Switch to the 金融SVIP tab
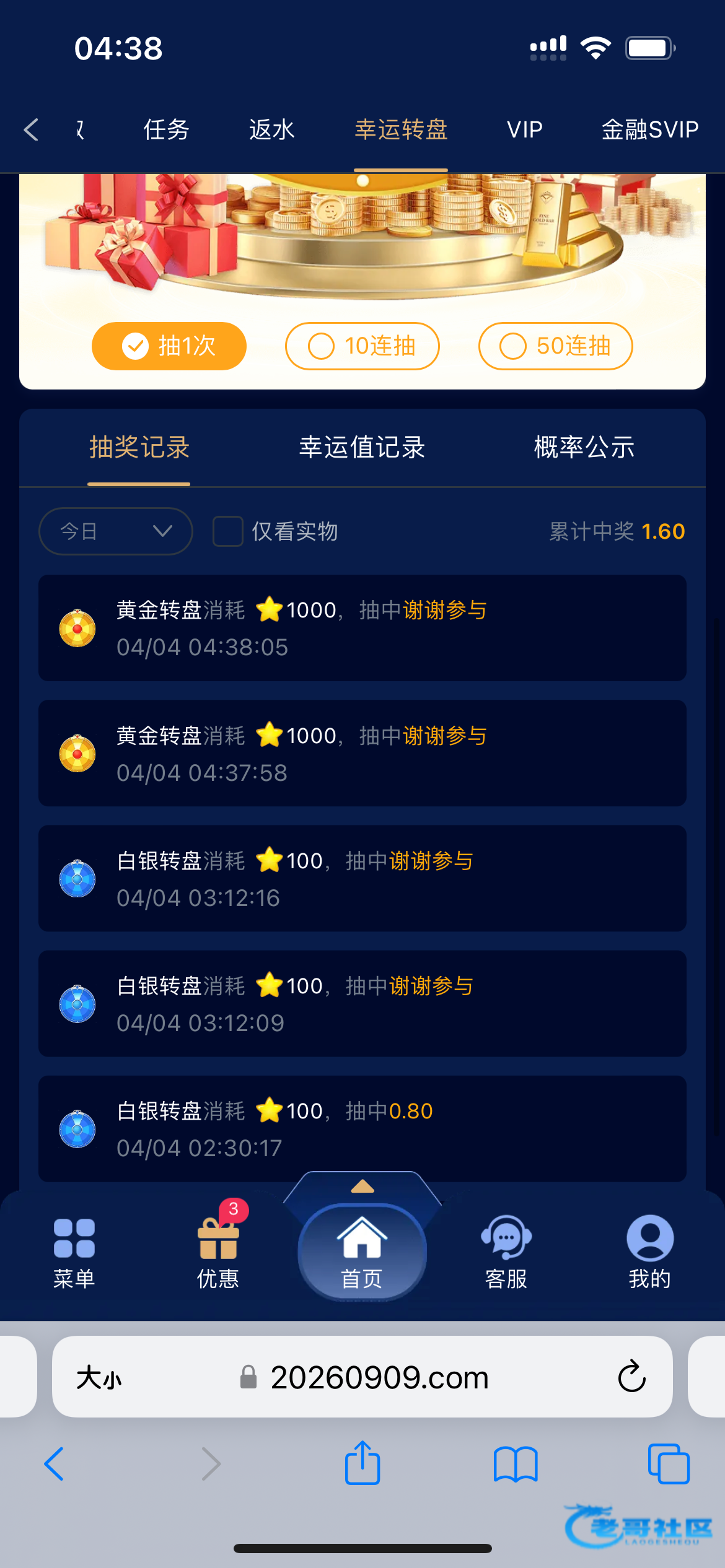Image resolution: width=725 pixels, height=1568 pixels. [x=649, y=129]
